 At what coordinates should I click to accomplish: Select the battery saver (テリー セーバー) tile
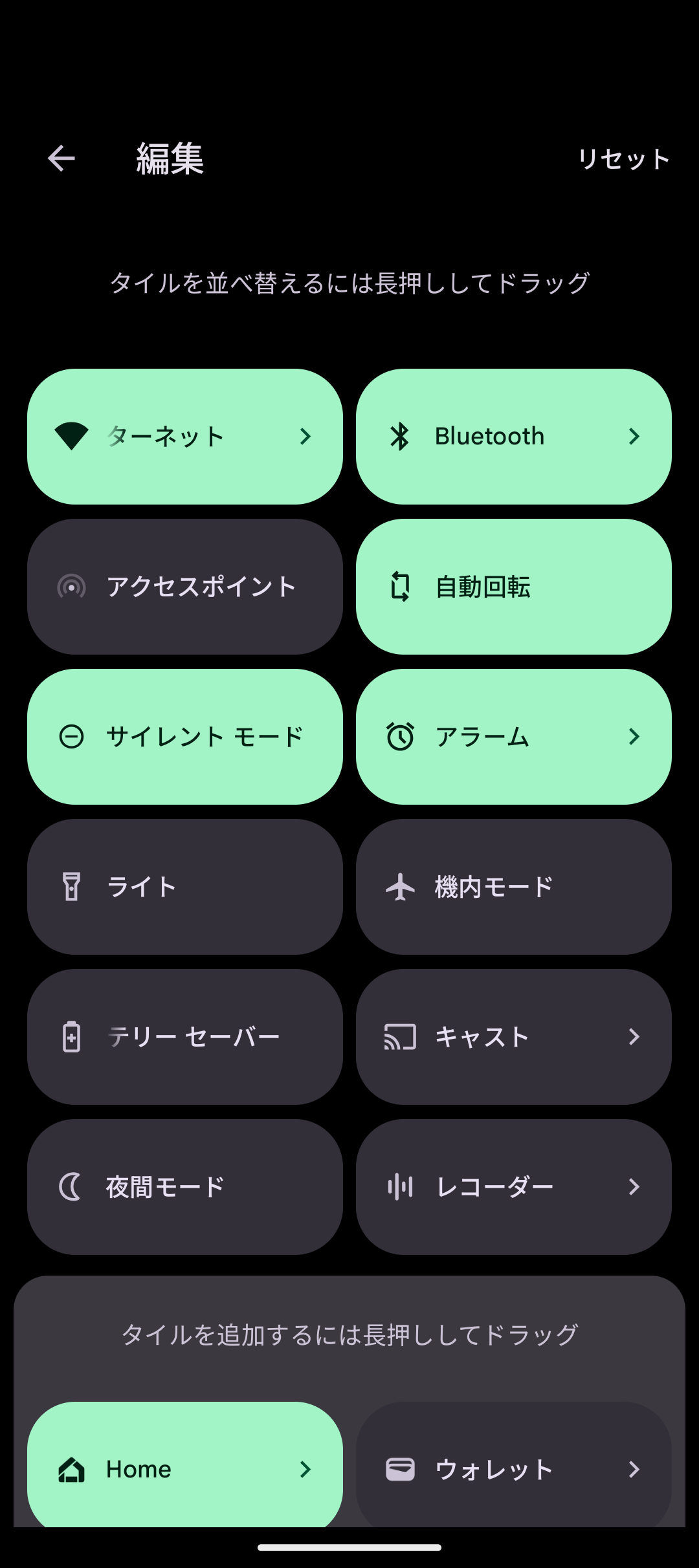(x=185, y=1037)
